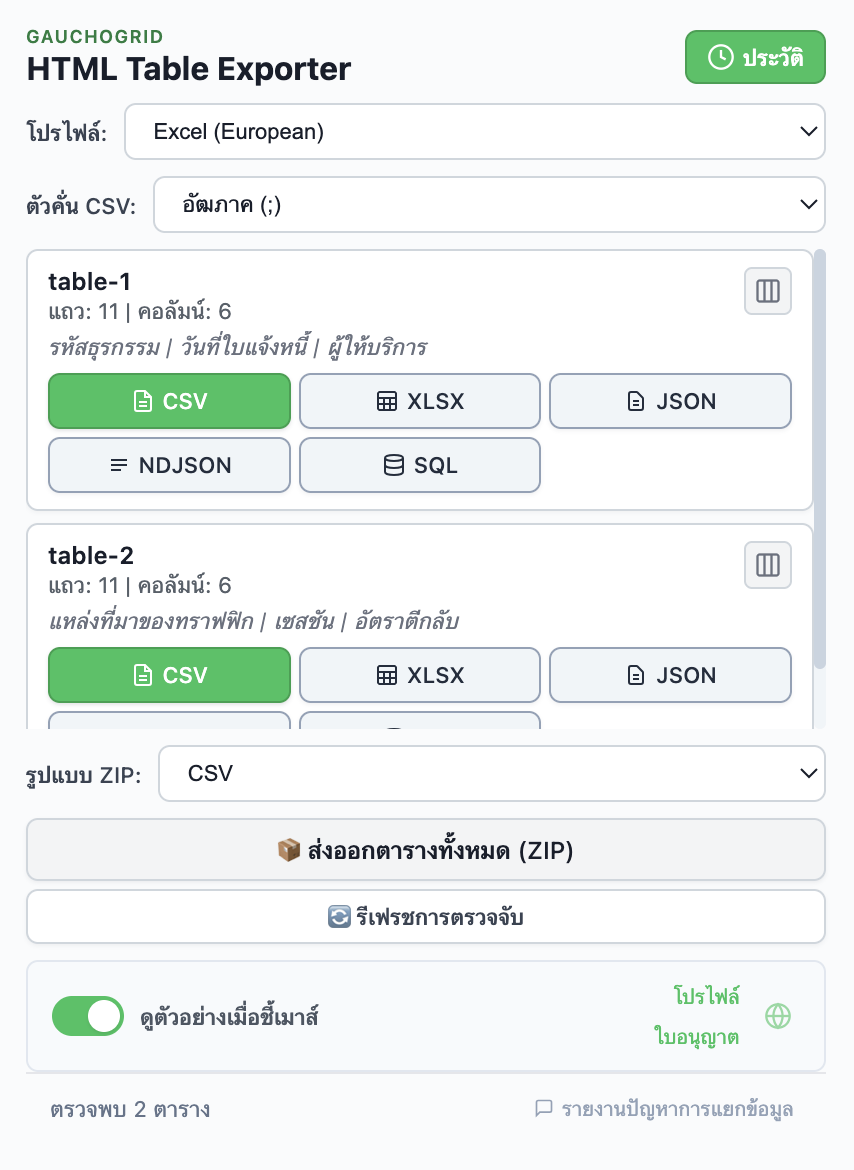Export table-2 as CSV using file icon
The image size is (854, 1170).
(141, 675)
